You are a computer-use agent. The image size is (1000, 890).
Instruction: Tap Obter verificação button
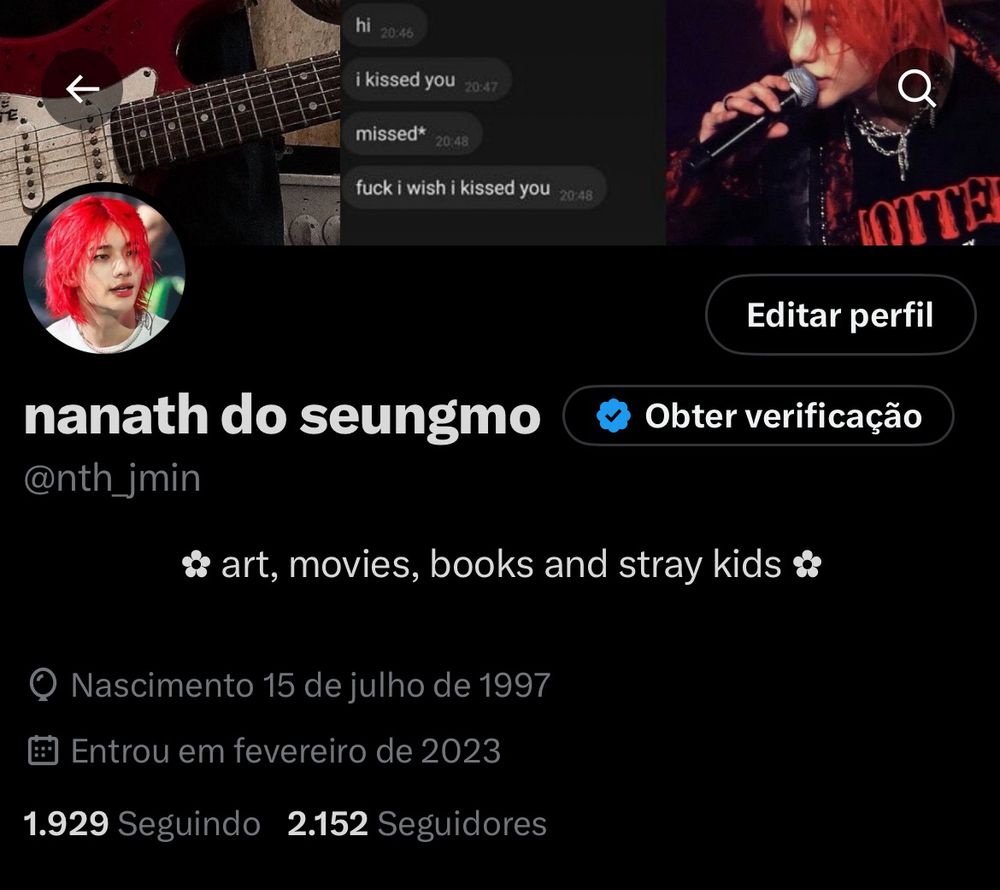[x=758, y=416]
